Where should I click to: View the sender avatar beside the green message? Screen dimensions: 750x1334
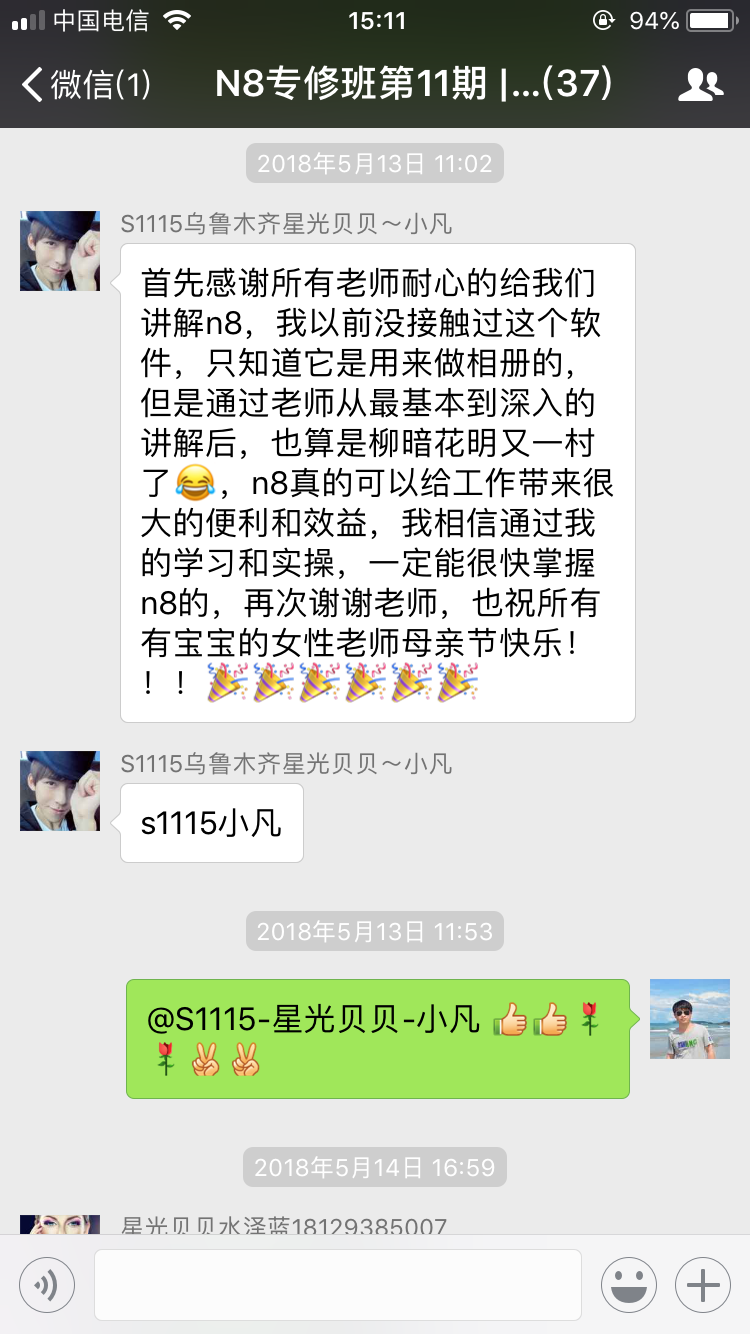point(689,1019)
